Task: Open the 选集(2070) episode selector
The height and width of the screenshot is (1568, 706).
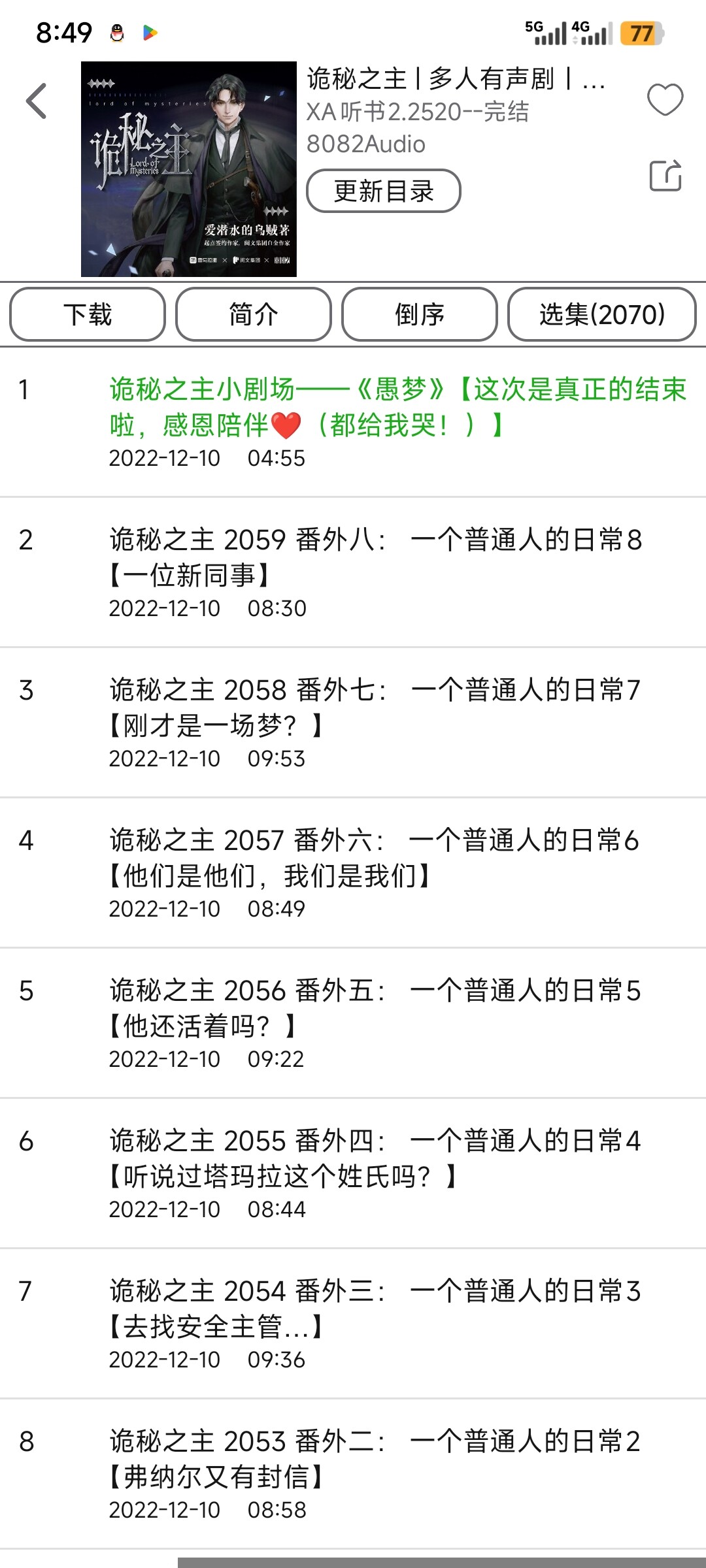Action: 601,314
